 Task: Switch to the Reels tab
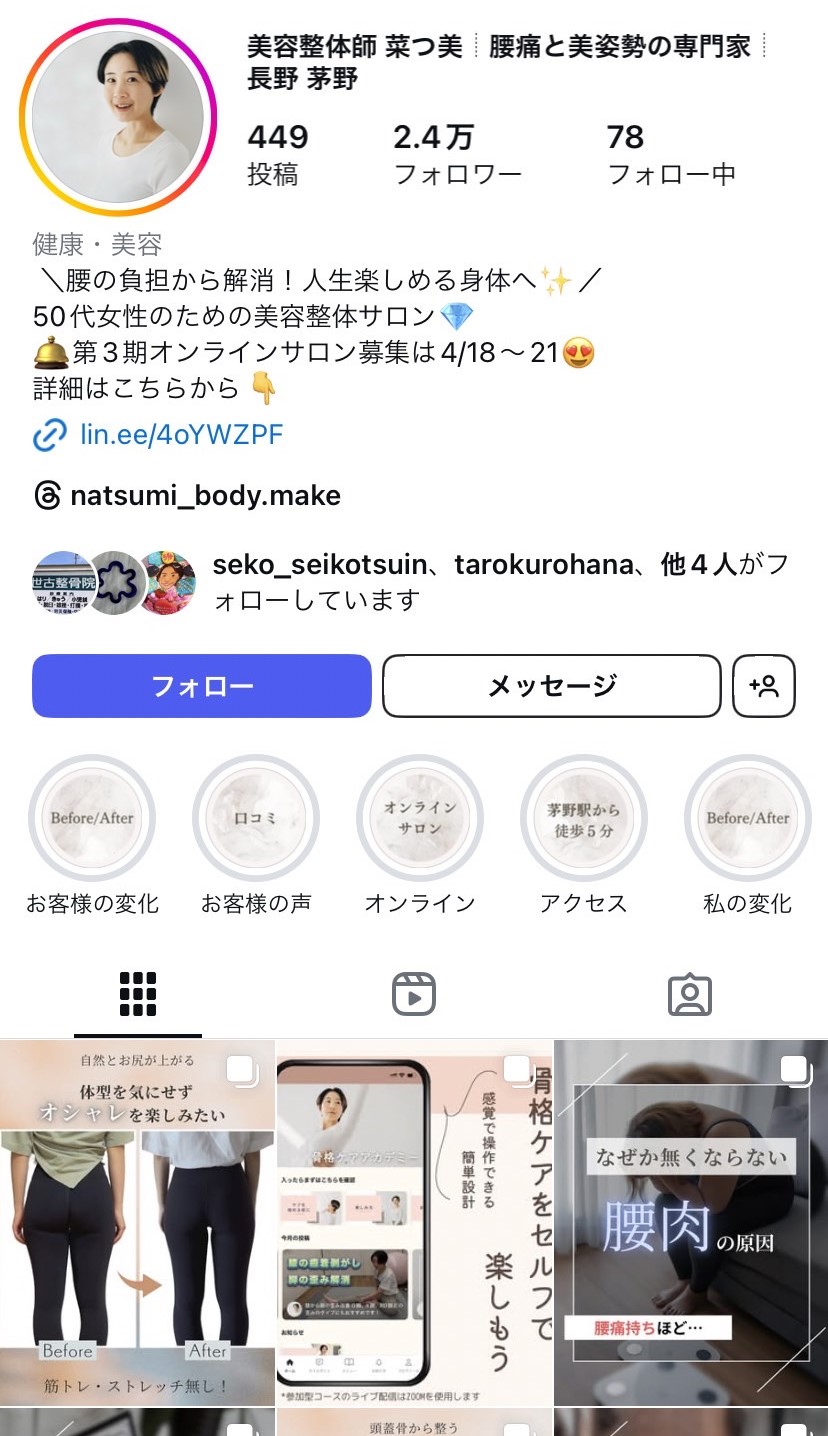click(414, 994)
